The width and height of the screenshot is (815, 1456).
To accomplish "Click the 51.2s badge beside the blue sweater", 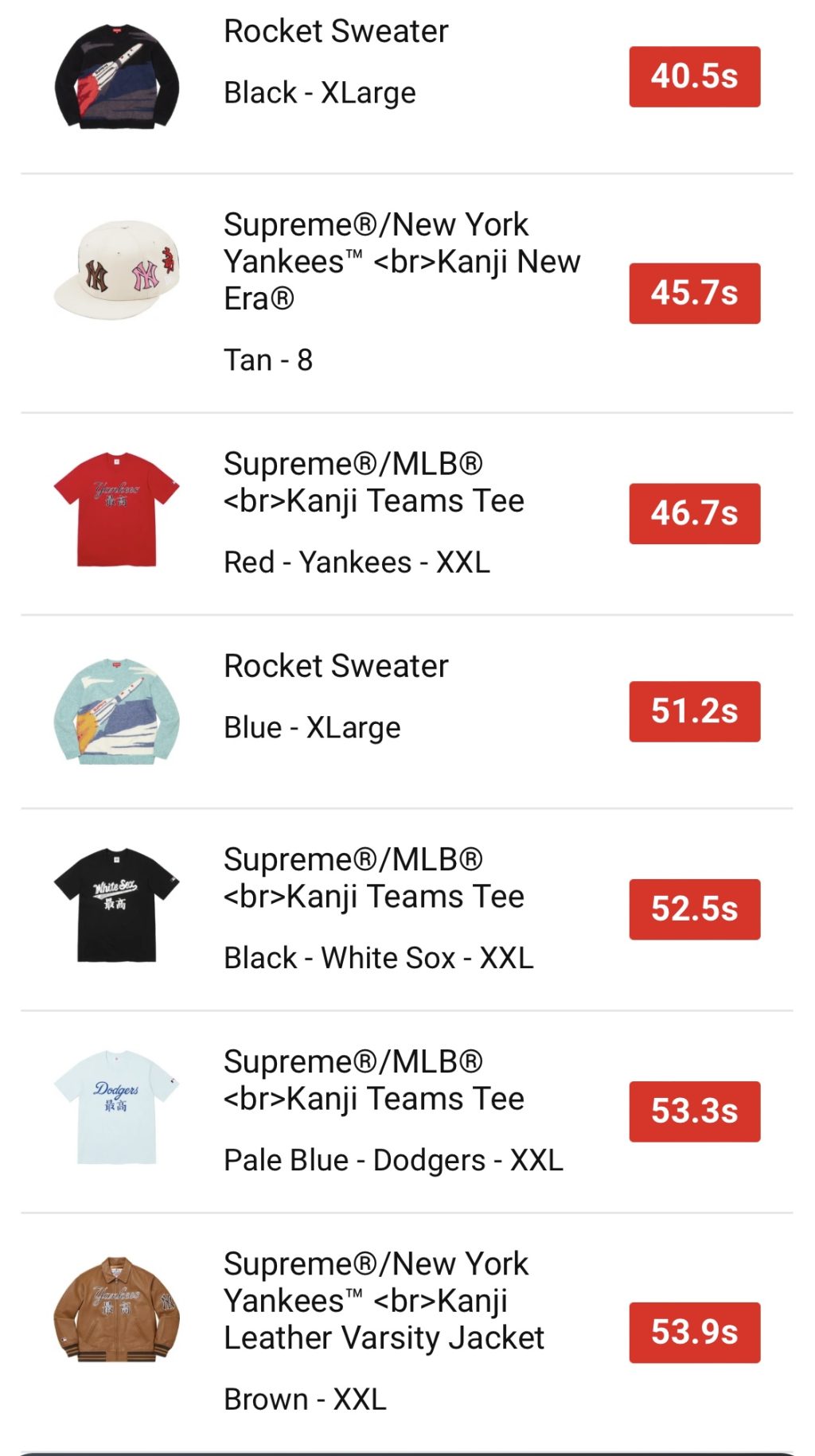I will (x=694, y=712).
